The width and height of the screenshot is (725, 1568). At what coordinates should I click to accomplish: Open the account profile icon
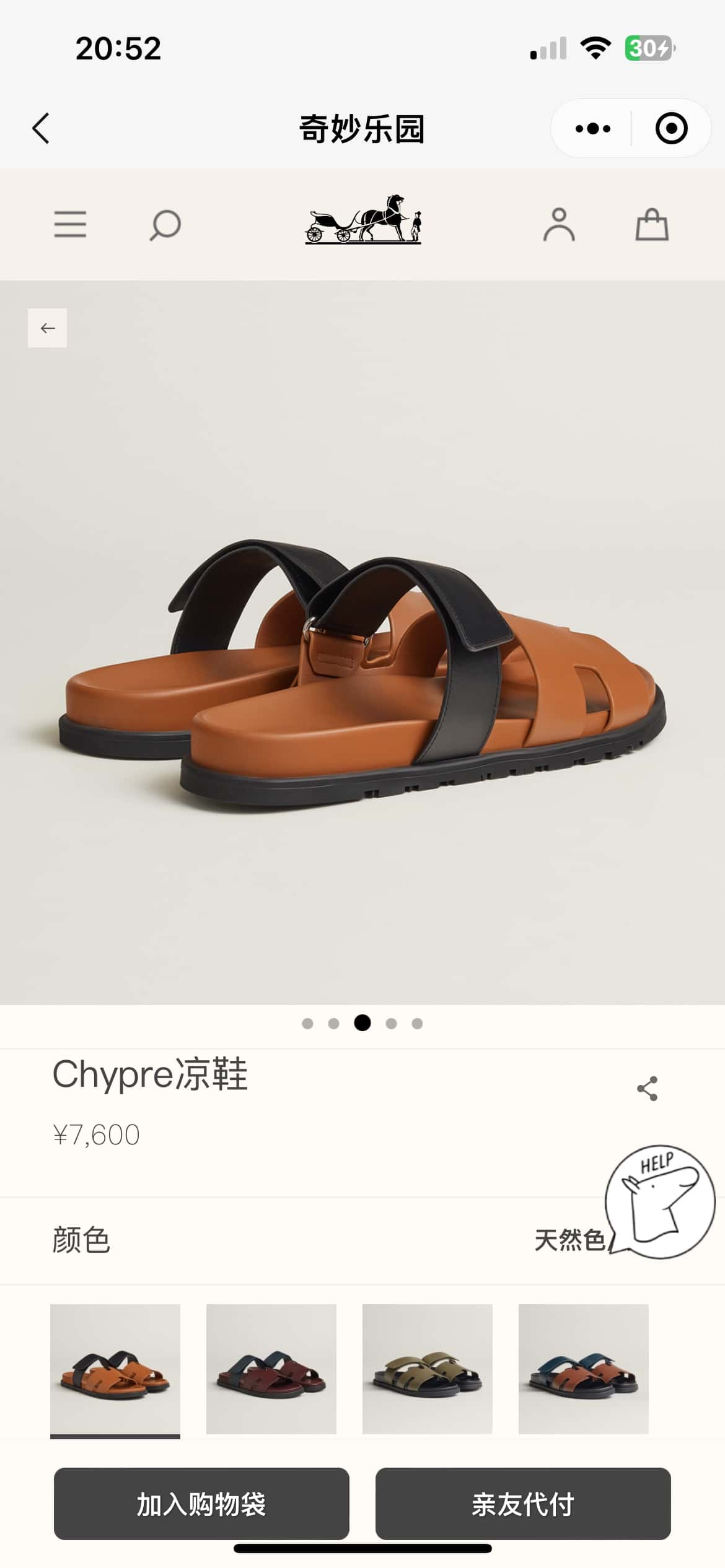click(x=559, y=224)
